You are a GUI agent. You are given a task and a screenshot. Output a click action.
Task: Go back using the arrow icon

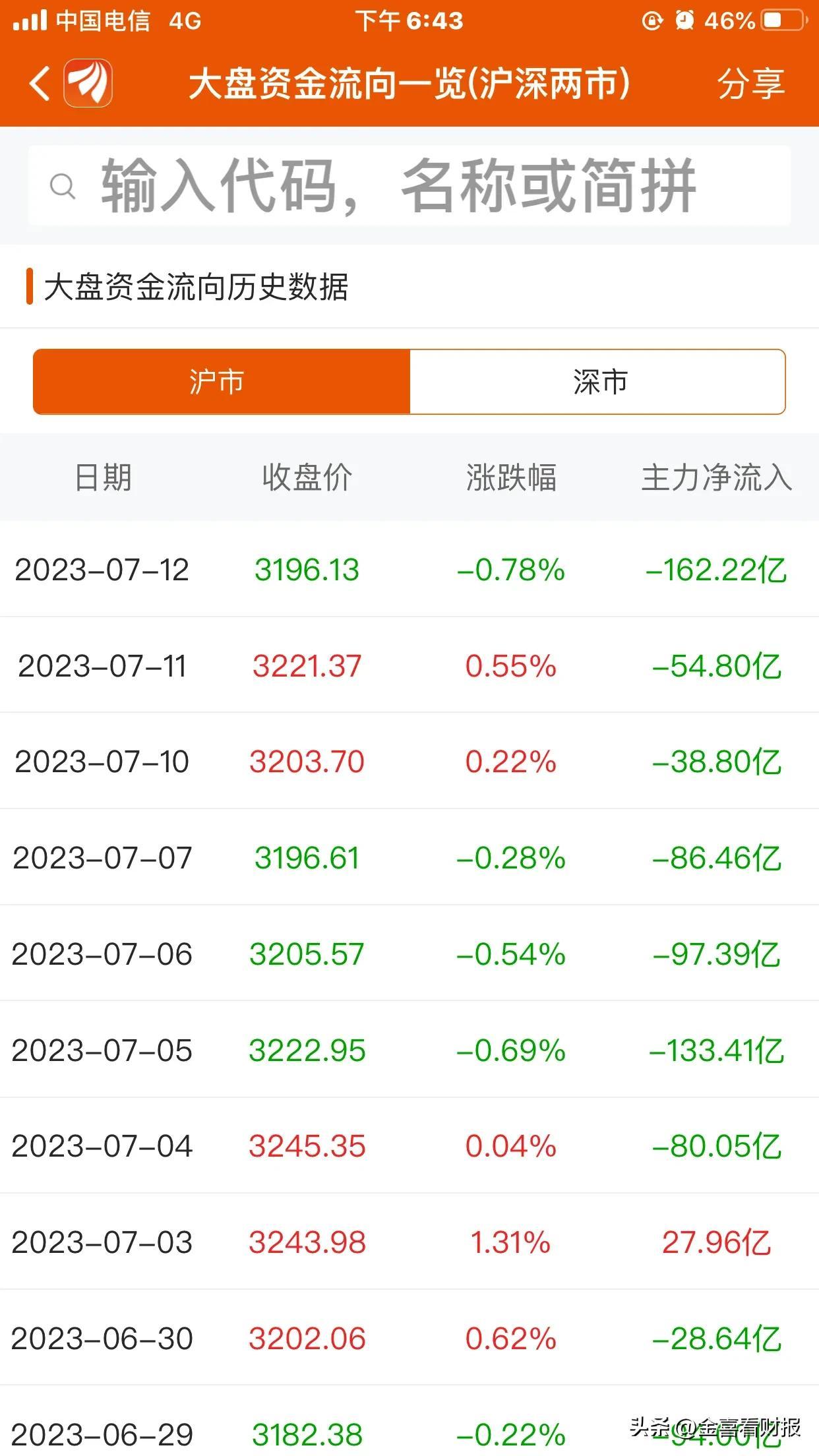click(40, 84)
